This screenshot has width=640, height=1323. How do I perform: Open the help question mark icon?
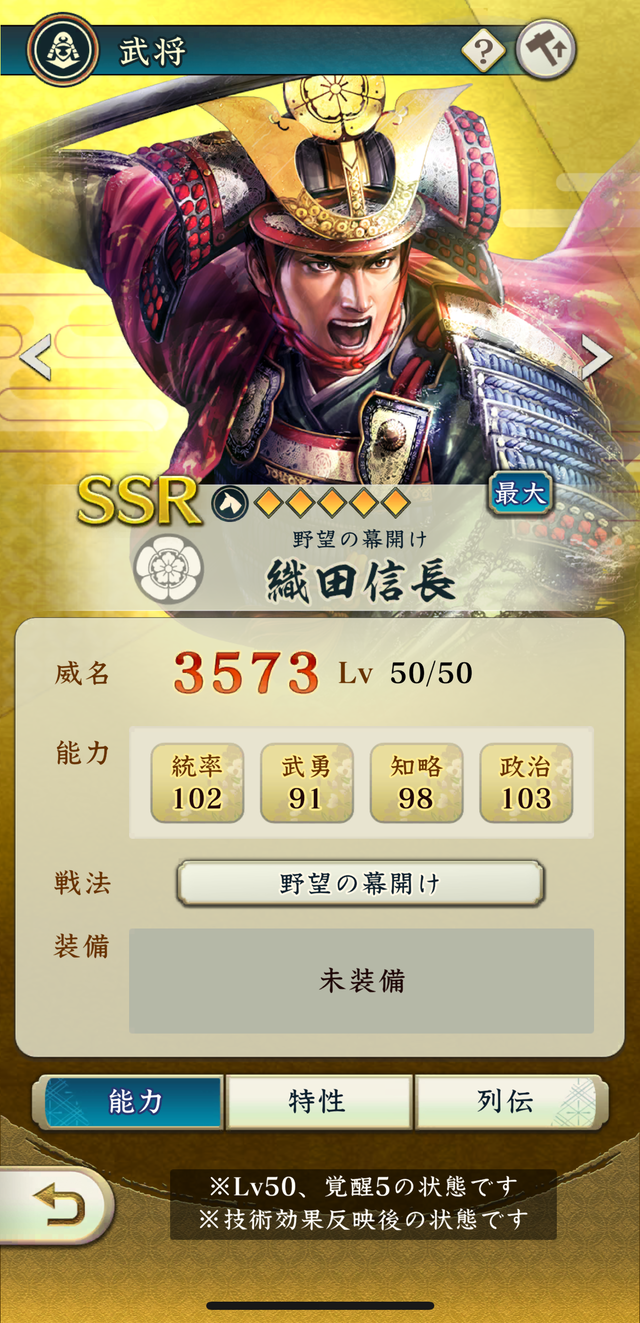tap(483, 50)
